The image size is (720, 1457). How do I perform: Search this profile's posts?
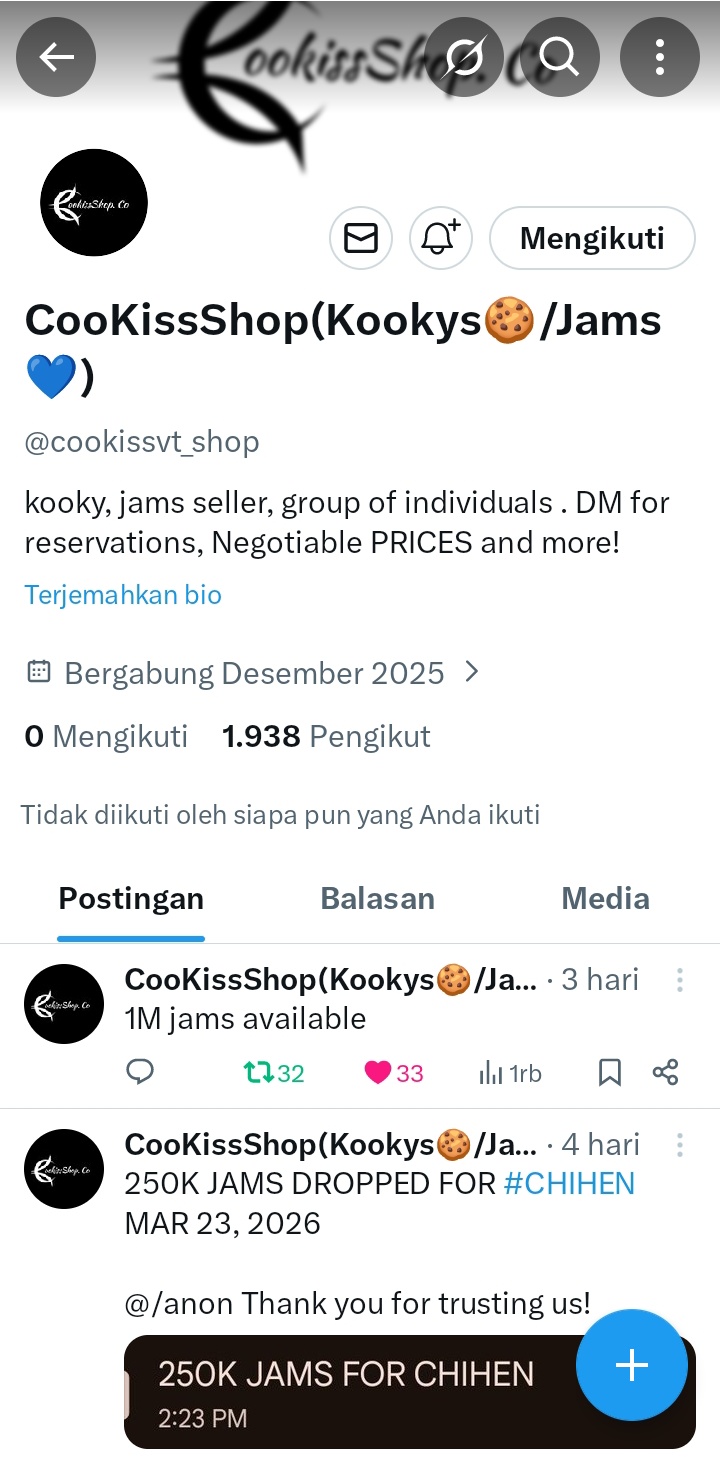(559, 57)
